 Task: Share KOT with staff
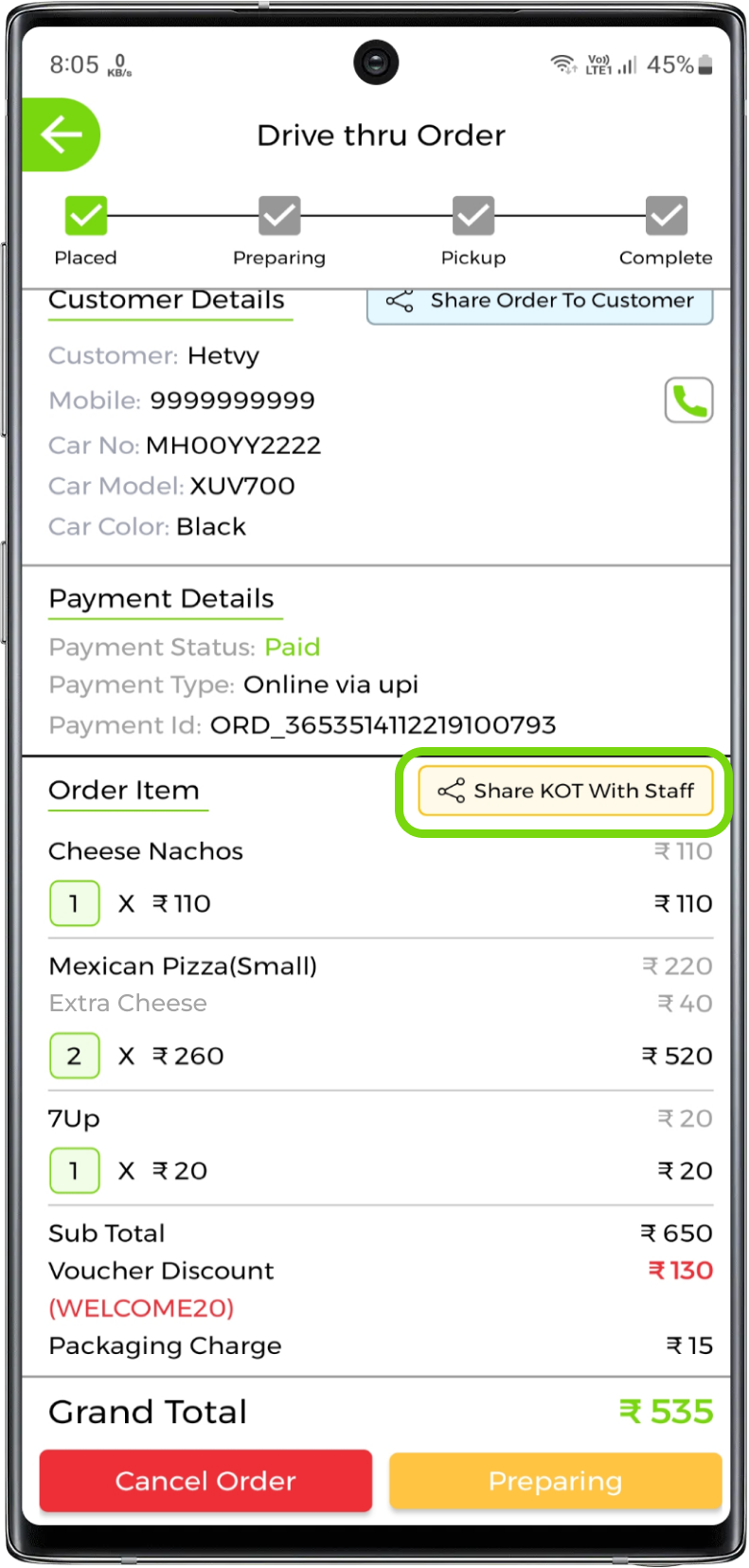tap(565, 791)
